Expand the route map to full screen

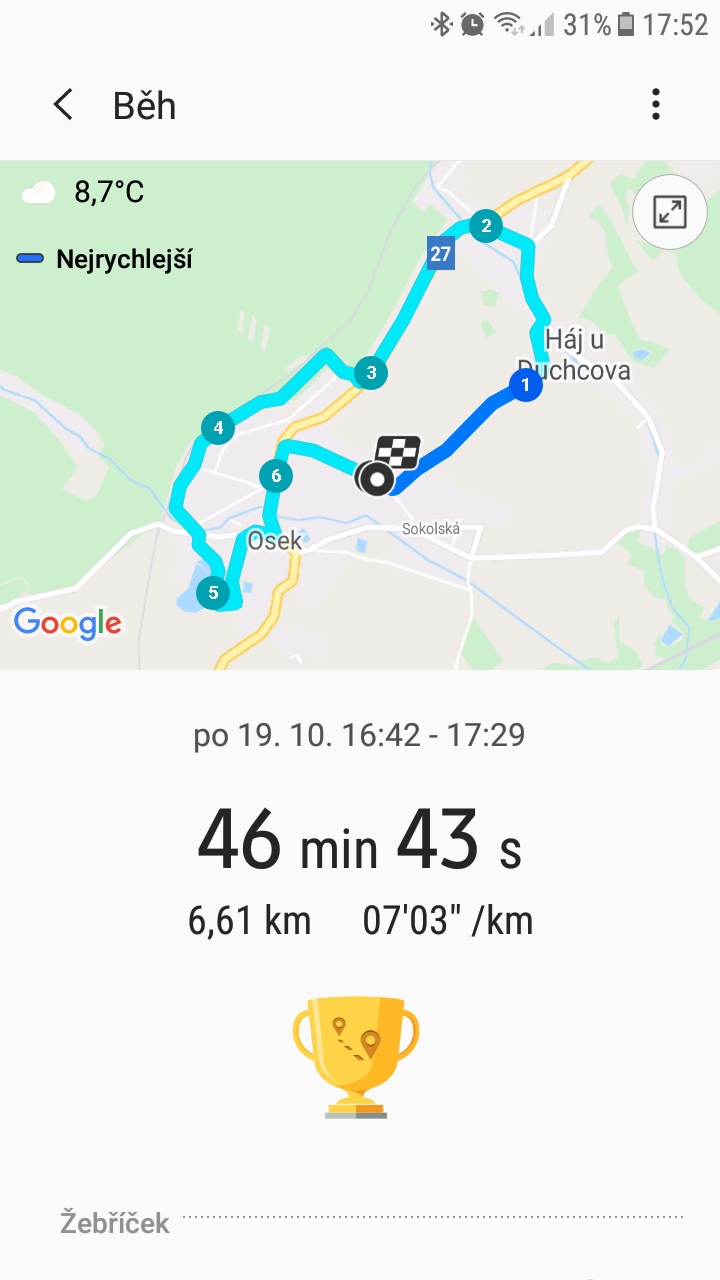[x=668, y=212]
